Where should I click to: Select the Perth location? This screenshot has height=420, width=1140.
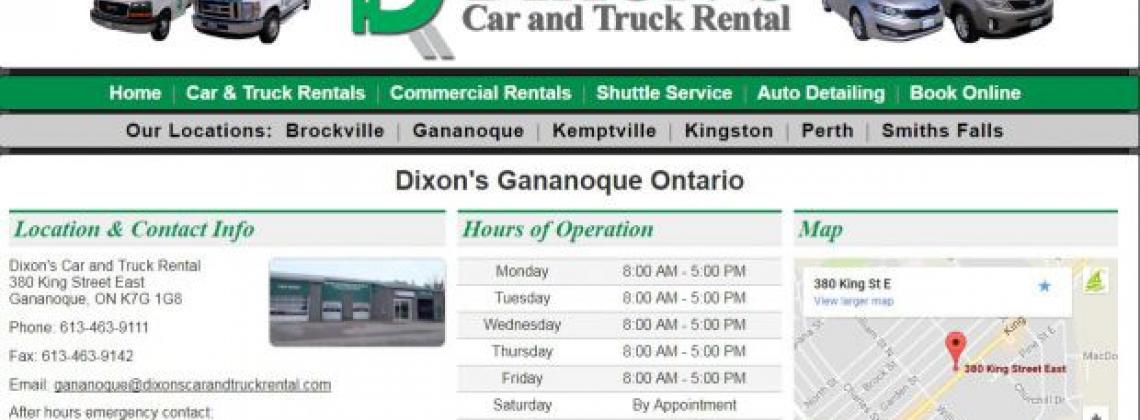(827, 131)
